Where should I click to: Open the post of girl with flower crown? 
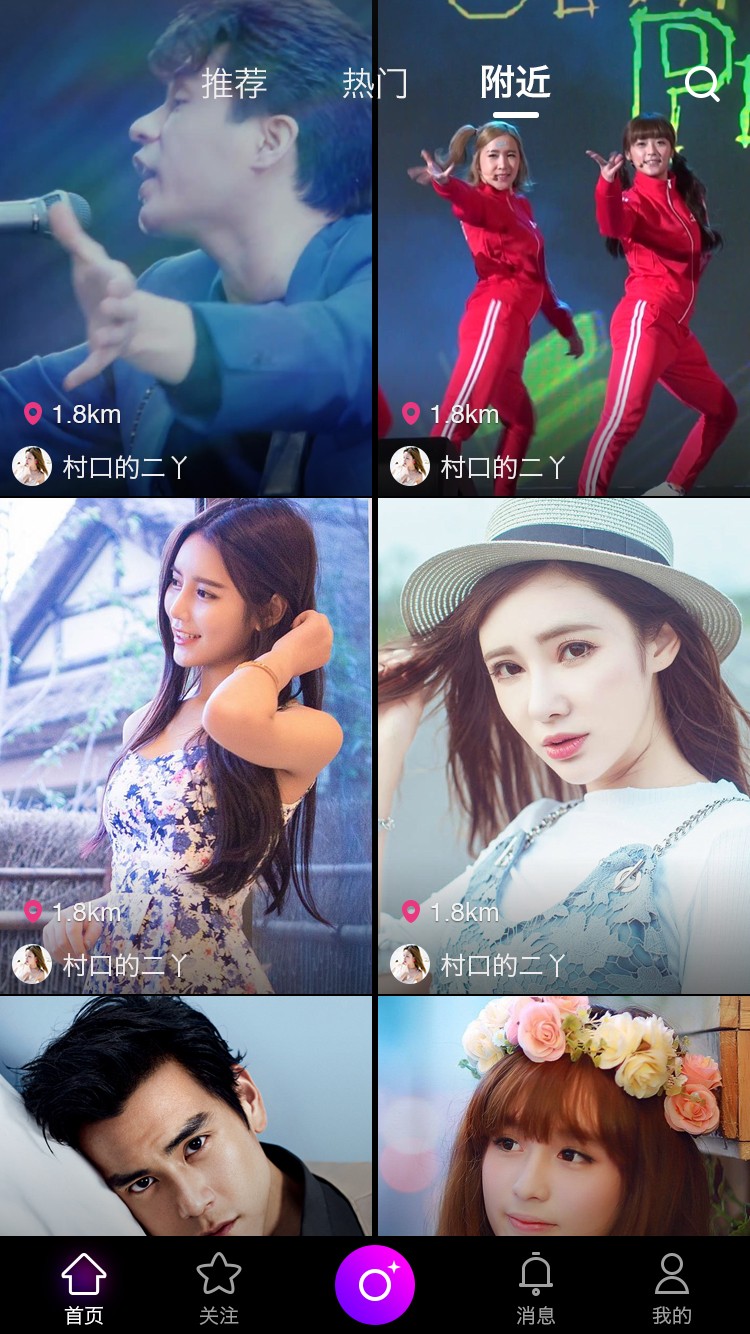tap(564, 1116)
